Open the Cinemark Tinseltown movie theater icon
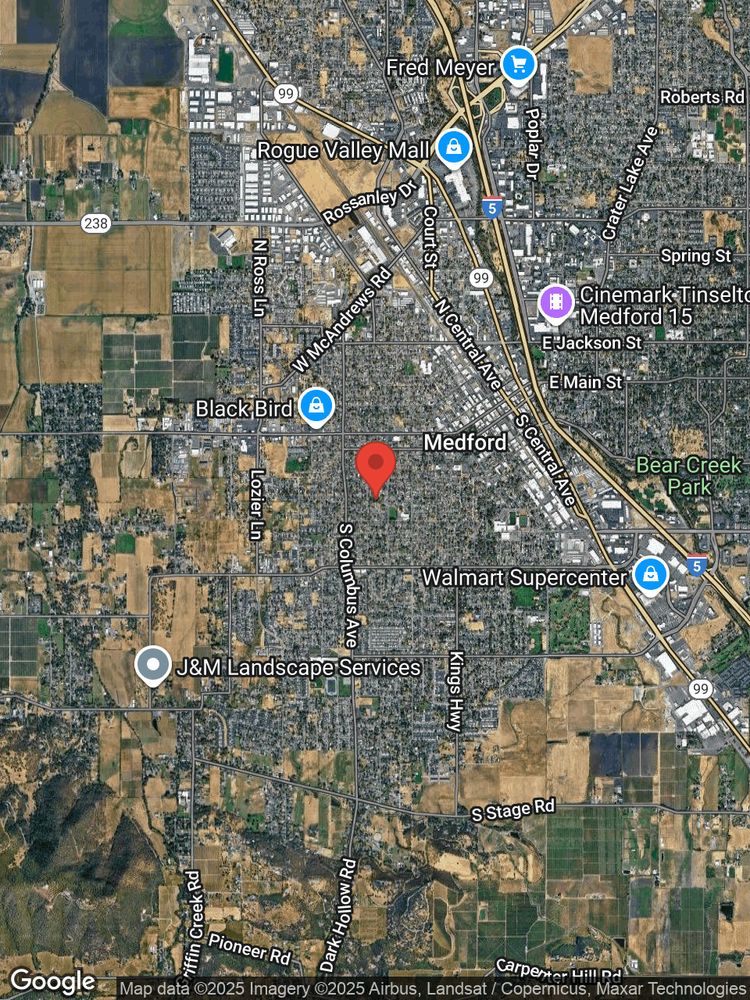 click(556, 302)
